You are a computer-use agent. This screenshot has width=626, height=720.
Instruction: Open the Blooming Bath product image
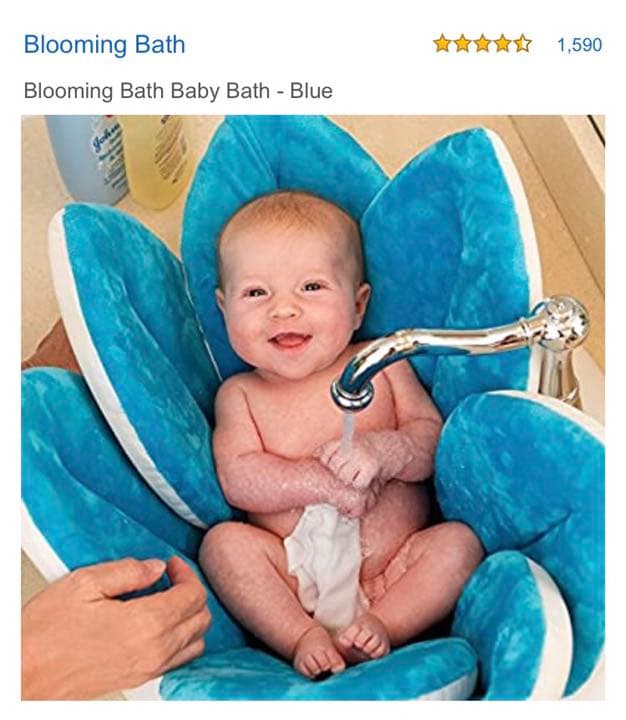313,407
